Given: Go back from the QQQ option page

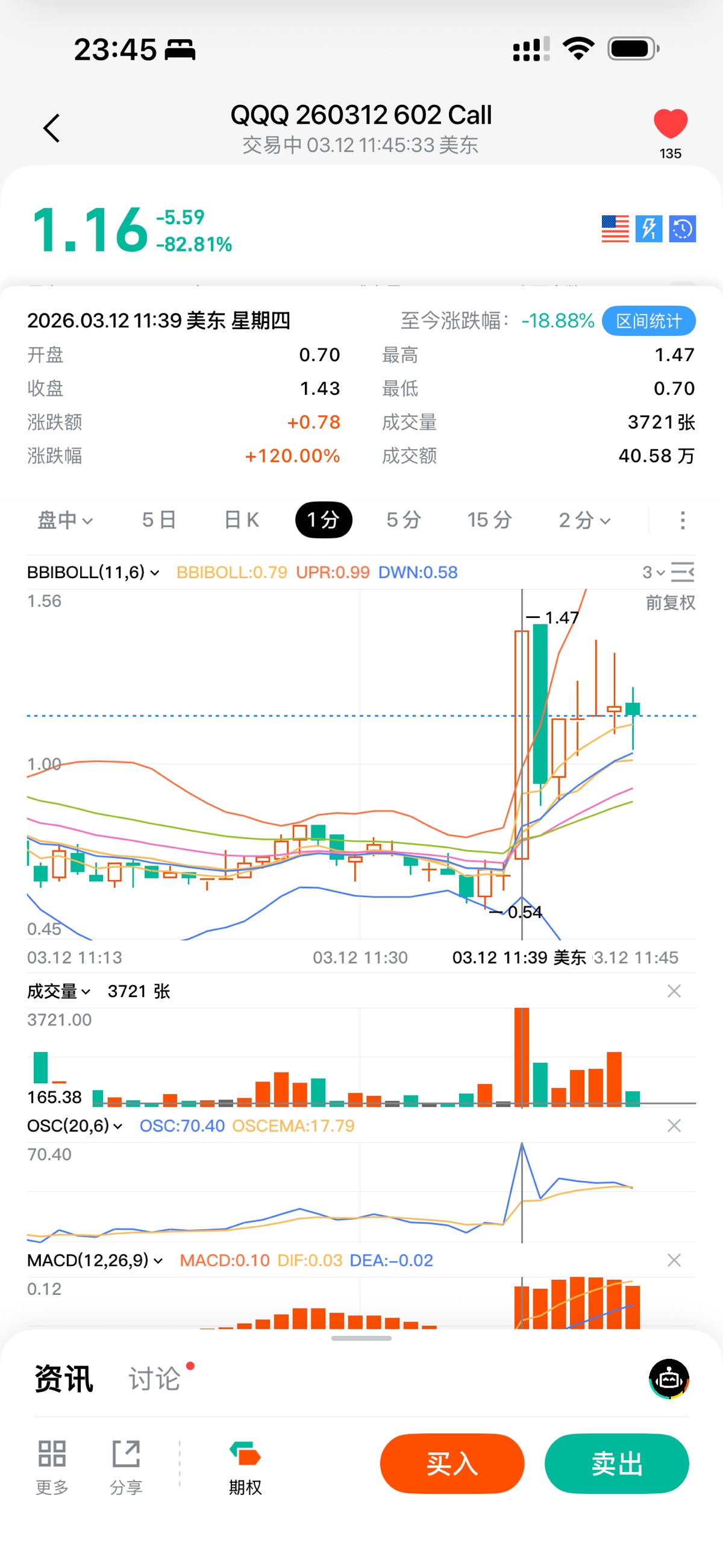Looking at the screenshot, I should tap(52, 128).
